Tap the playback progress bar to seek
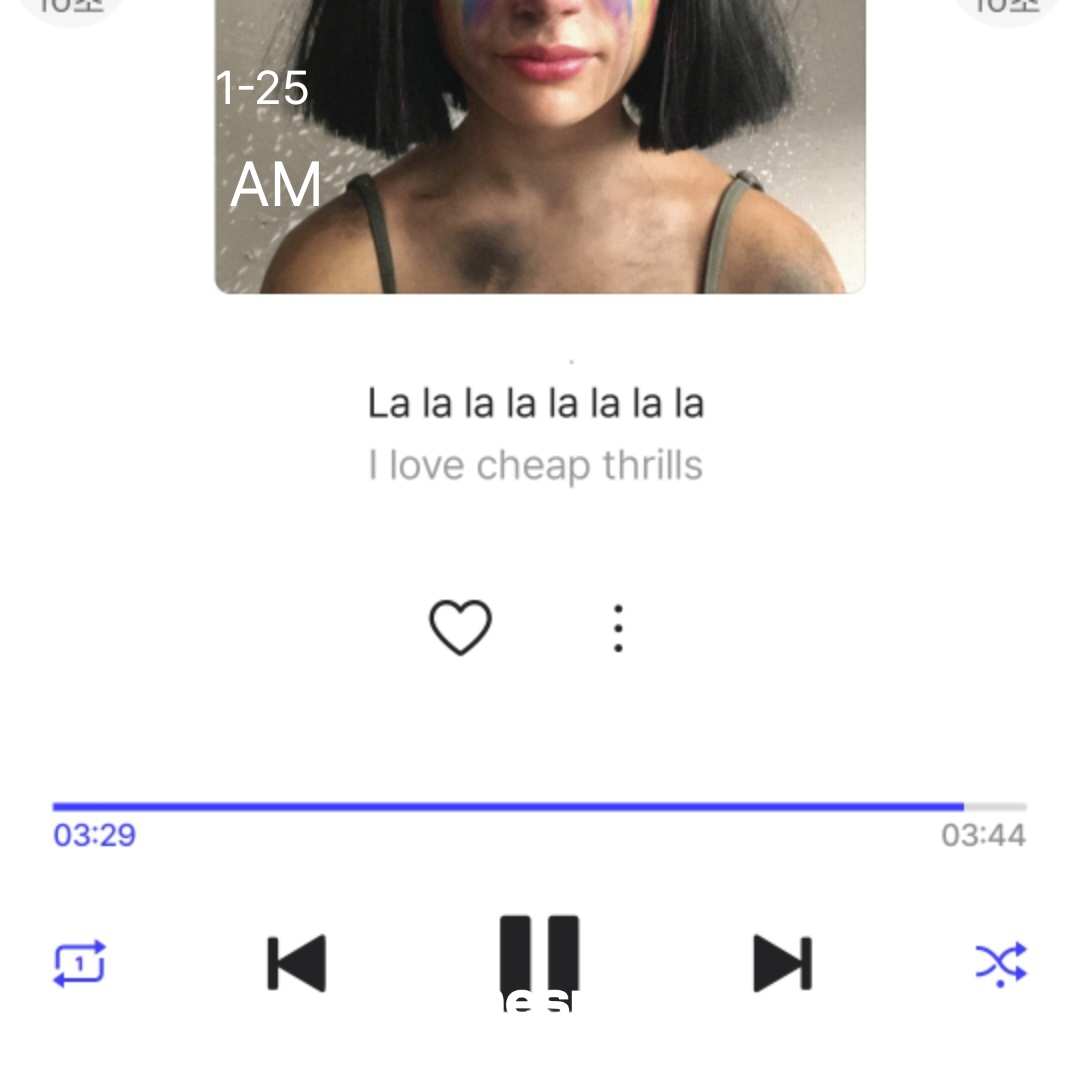1080x1080 pixels. point(540,806)
